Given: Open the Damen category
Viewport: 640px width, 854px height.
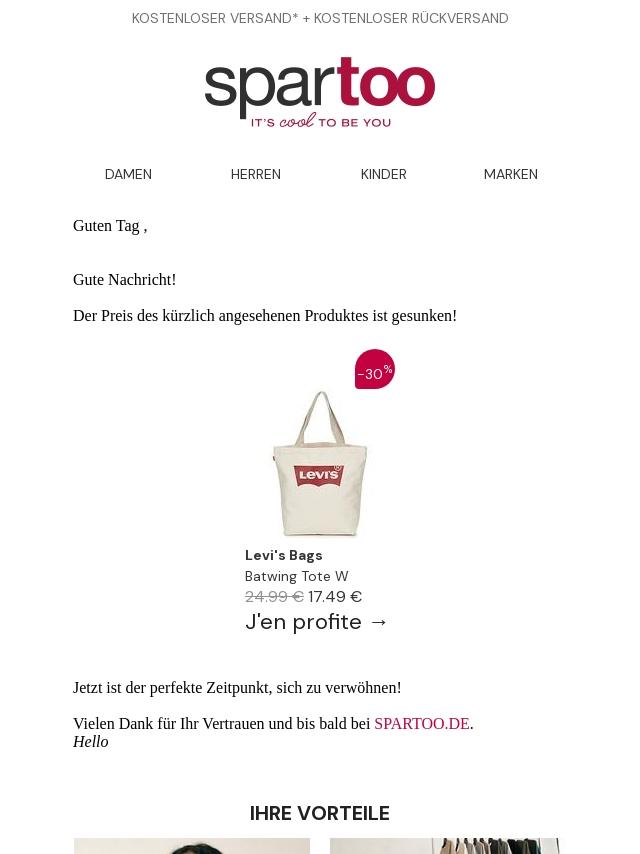Looking at the screenshot, I should [x=128, y=174].
